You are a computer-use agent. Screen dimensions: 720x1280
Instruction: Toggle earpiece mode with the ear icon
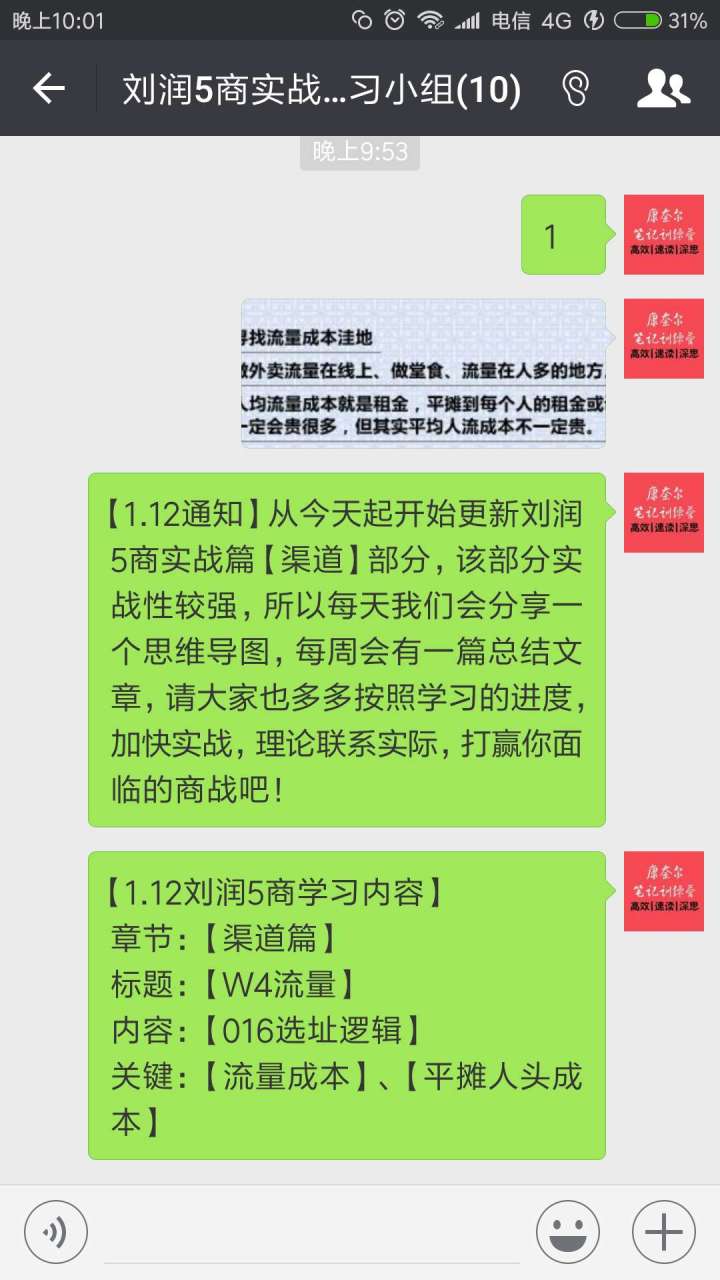(576, 89)
